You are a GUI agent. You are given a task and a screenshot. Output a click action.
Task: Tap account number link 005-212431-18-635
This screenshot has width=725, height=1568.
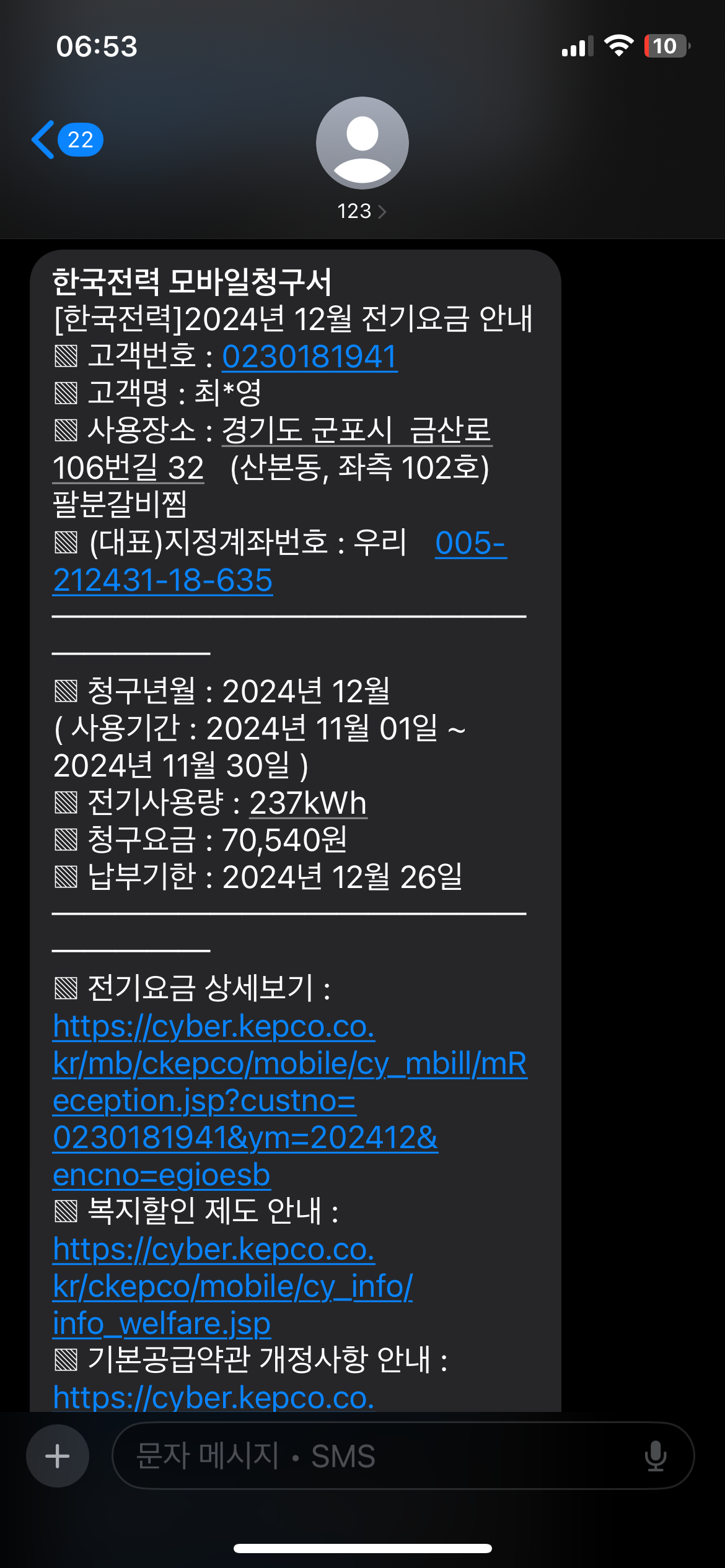[x=162, y=581]
